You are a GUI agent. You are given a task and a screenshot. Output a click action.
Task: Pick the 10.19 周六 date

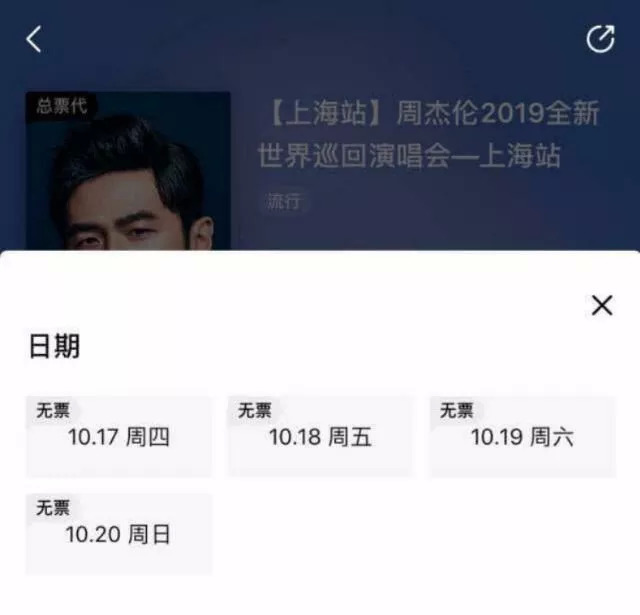tap(522, 437)
